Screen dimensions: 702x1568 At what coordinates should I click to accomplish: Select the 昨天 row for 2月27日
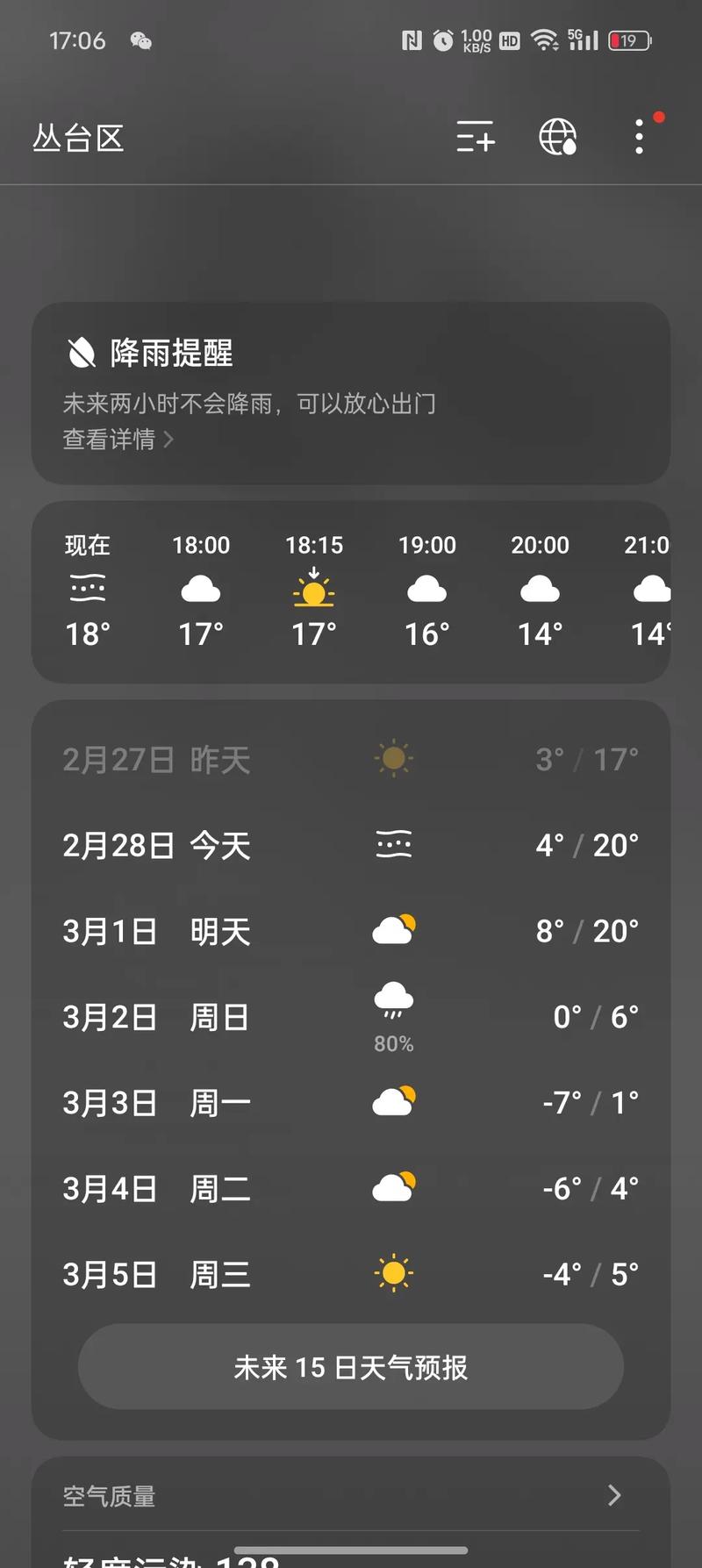351,759
